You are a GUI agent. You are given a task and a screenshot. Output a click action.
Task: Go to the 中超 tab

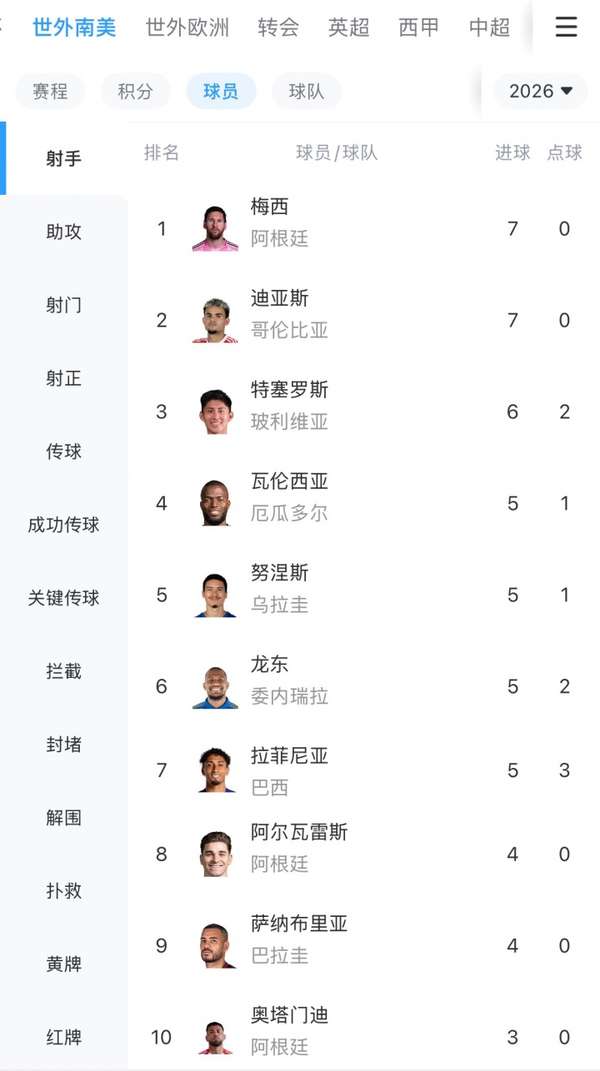point(489,27)
